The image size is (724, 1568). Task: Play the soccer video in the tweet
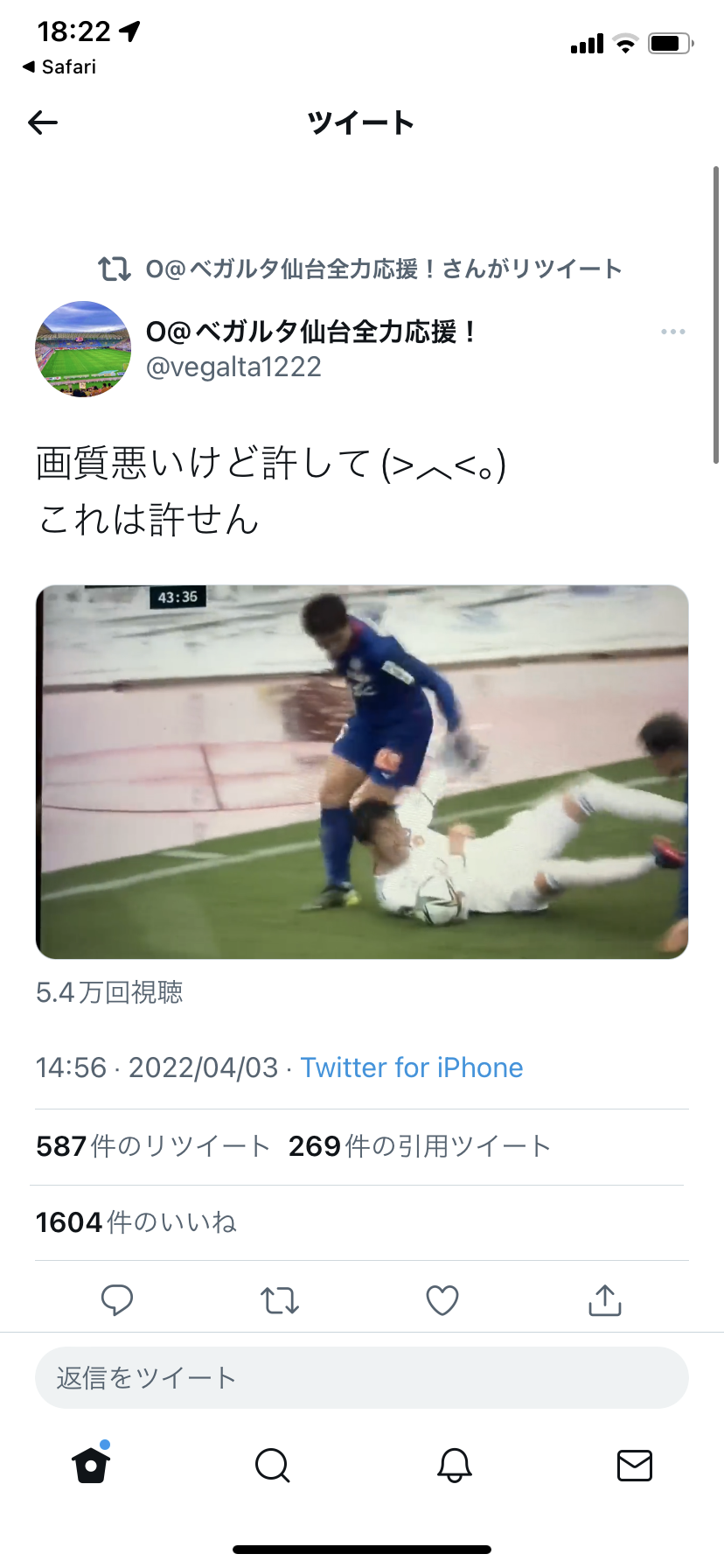[x=362, y=772]
